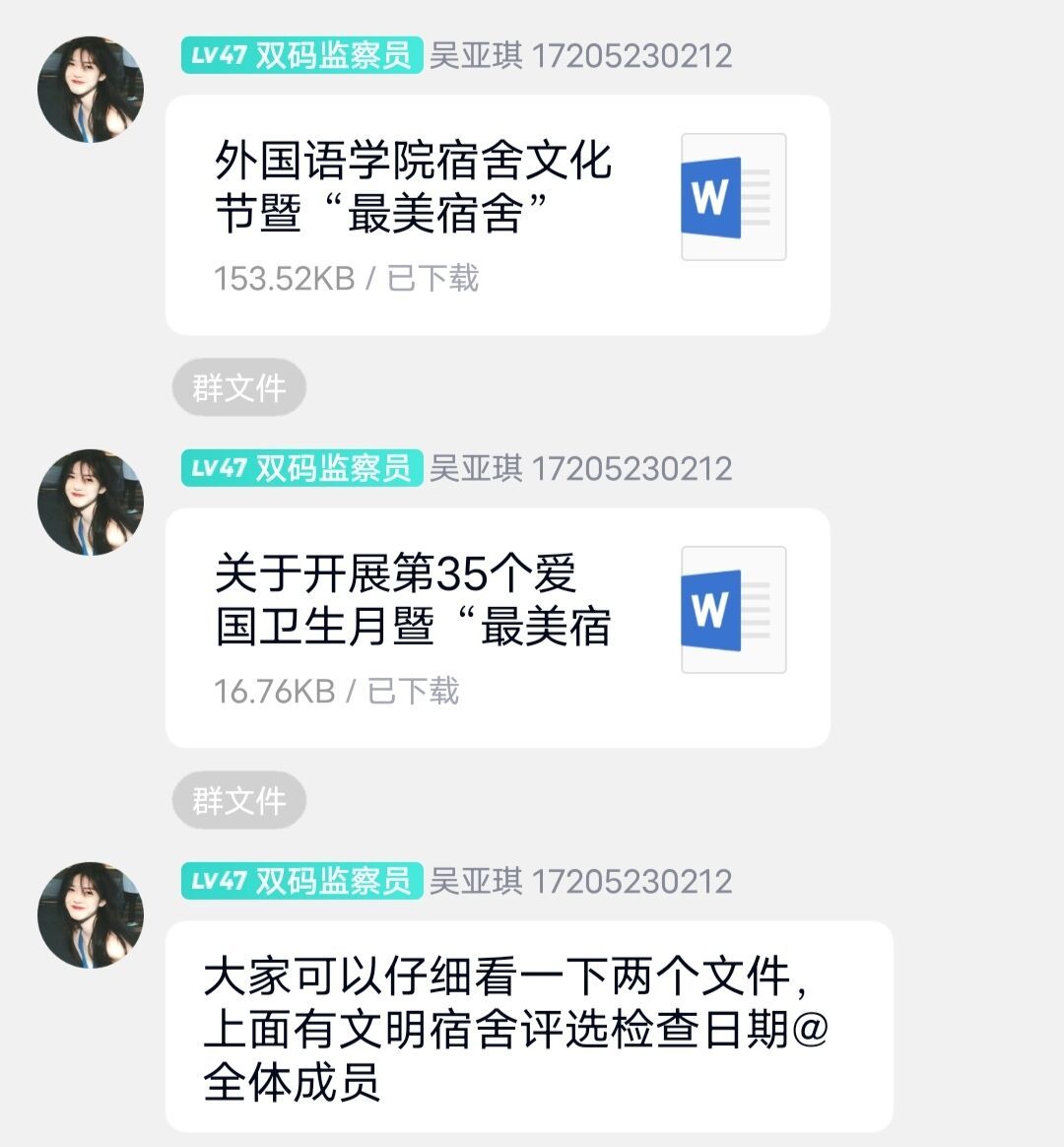Image resolution: width=1064 pixels, height=1147 pixels.
Task: Tap 群文件 chip under the 153.52KB file
Action: tap(239, 388)
